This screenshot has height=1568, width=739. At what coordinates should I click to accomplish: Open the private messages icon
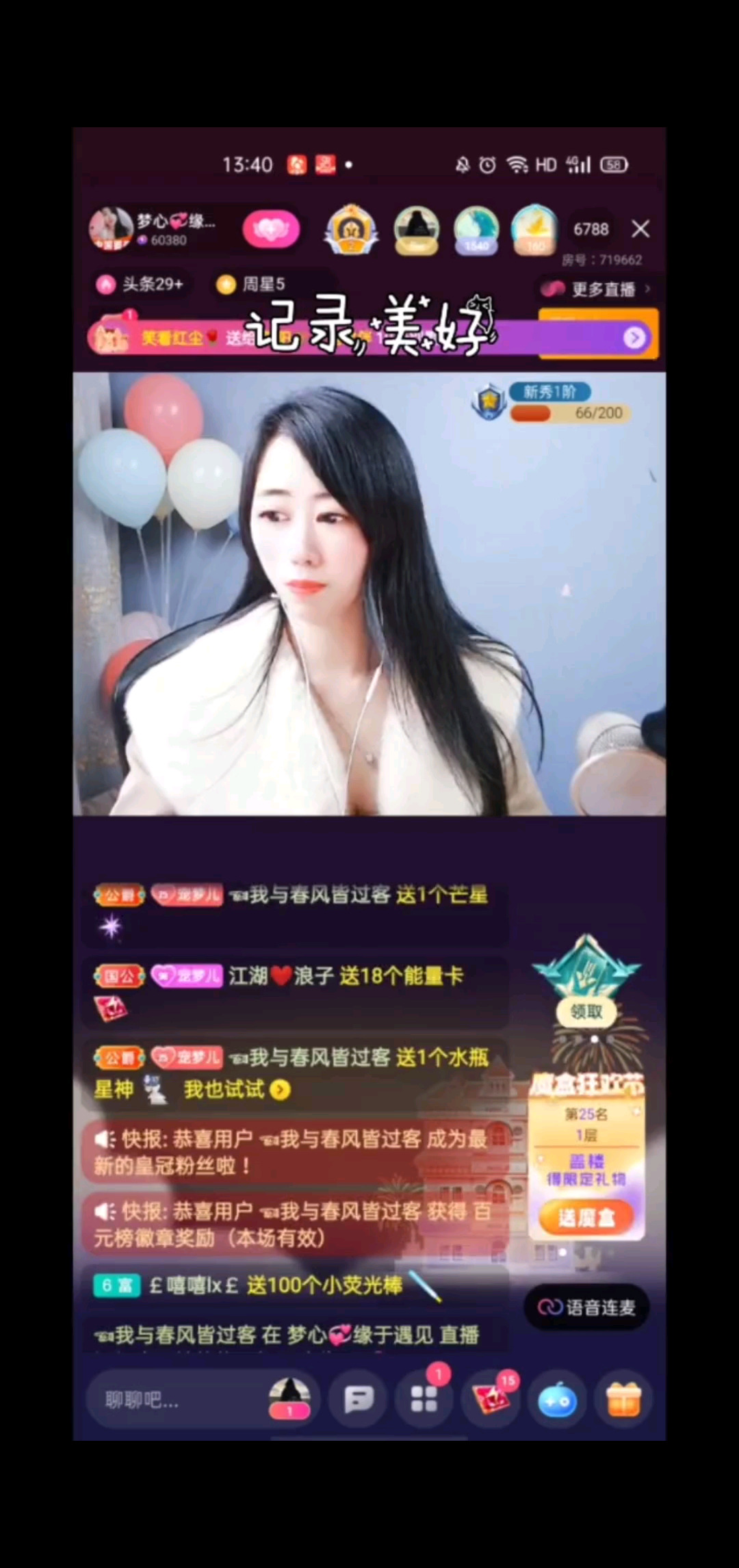[x=359, y=1400]
